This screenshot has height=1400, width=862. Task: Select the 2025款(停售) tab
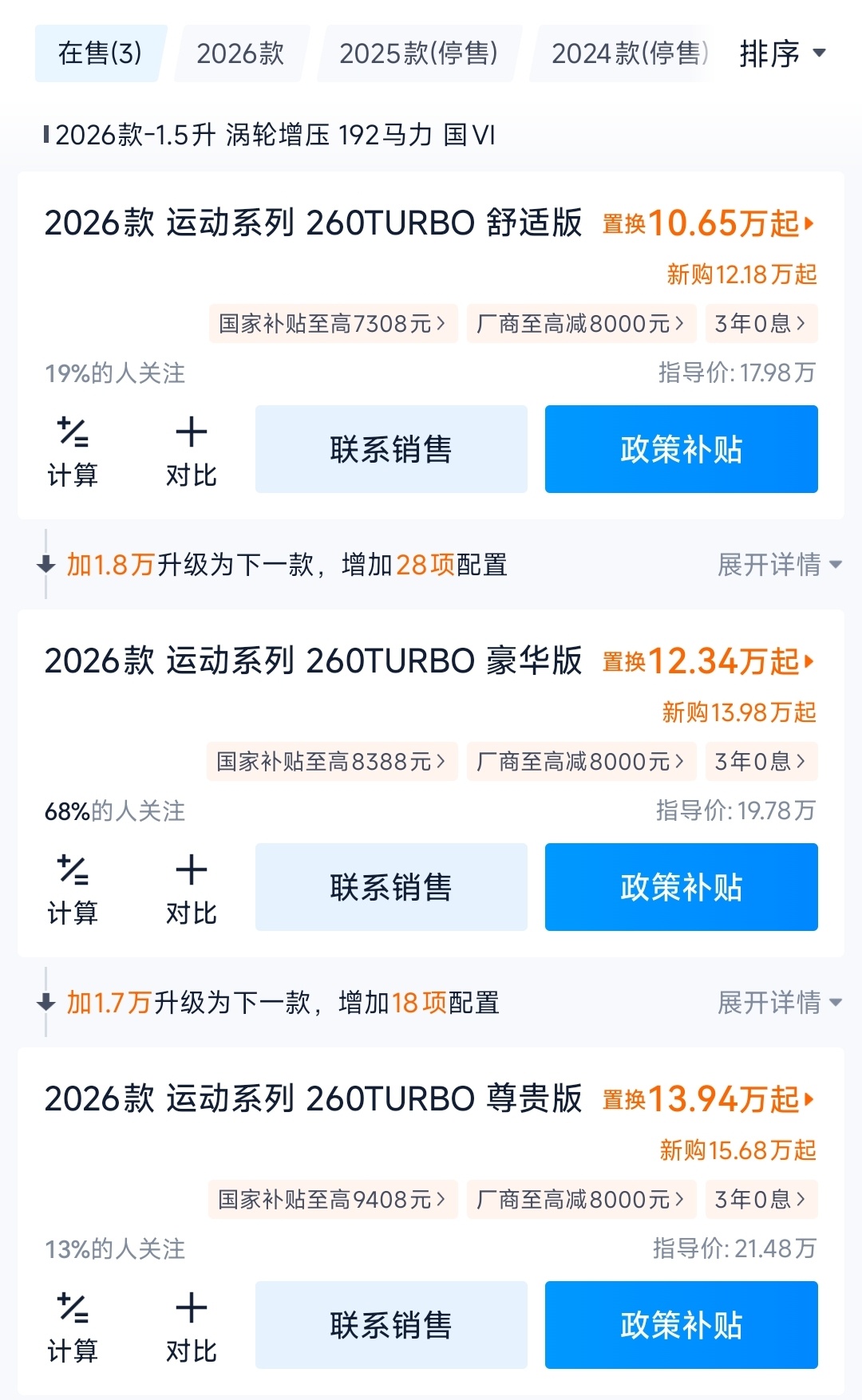click(x=419, y=53)
